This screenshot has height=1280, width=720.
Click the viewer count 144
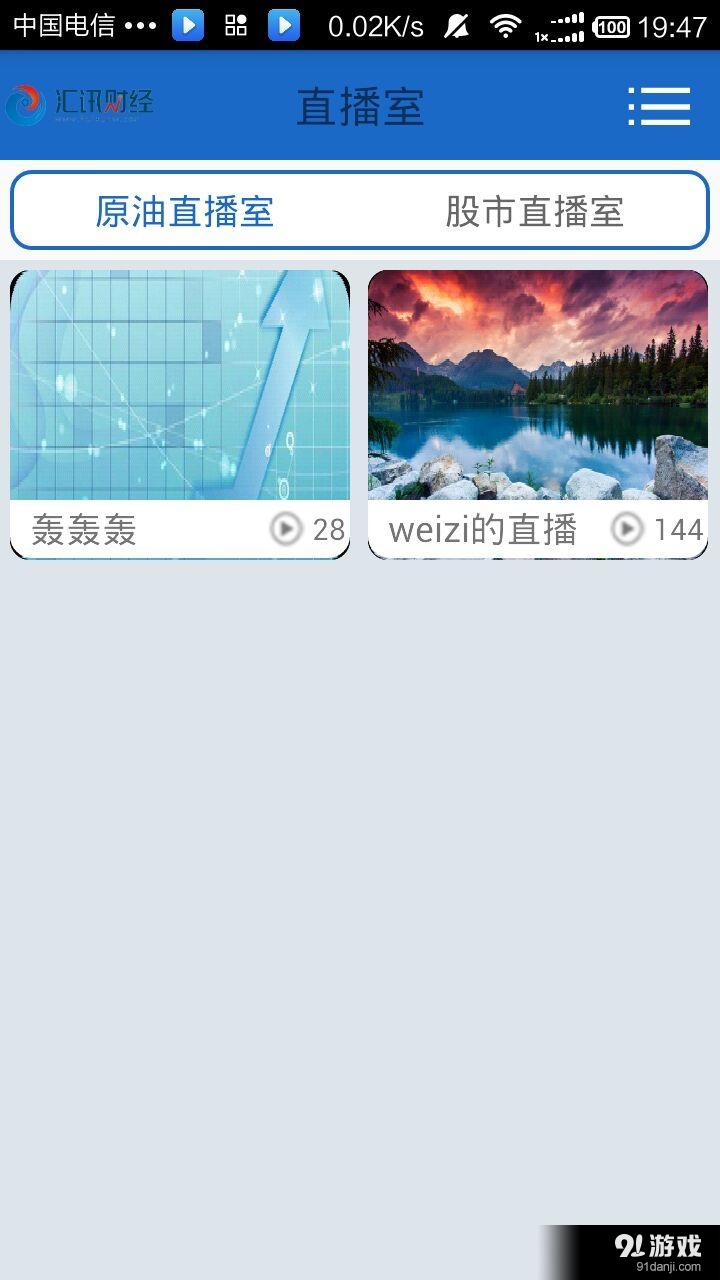click(x=679, y=530)
